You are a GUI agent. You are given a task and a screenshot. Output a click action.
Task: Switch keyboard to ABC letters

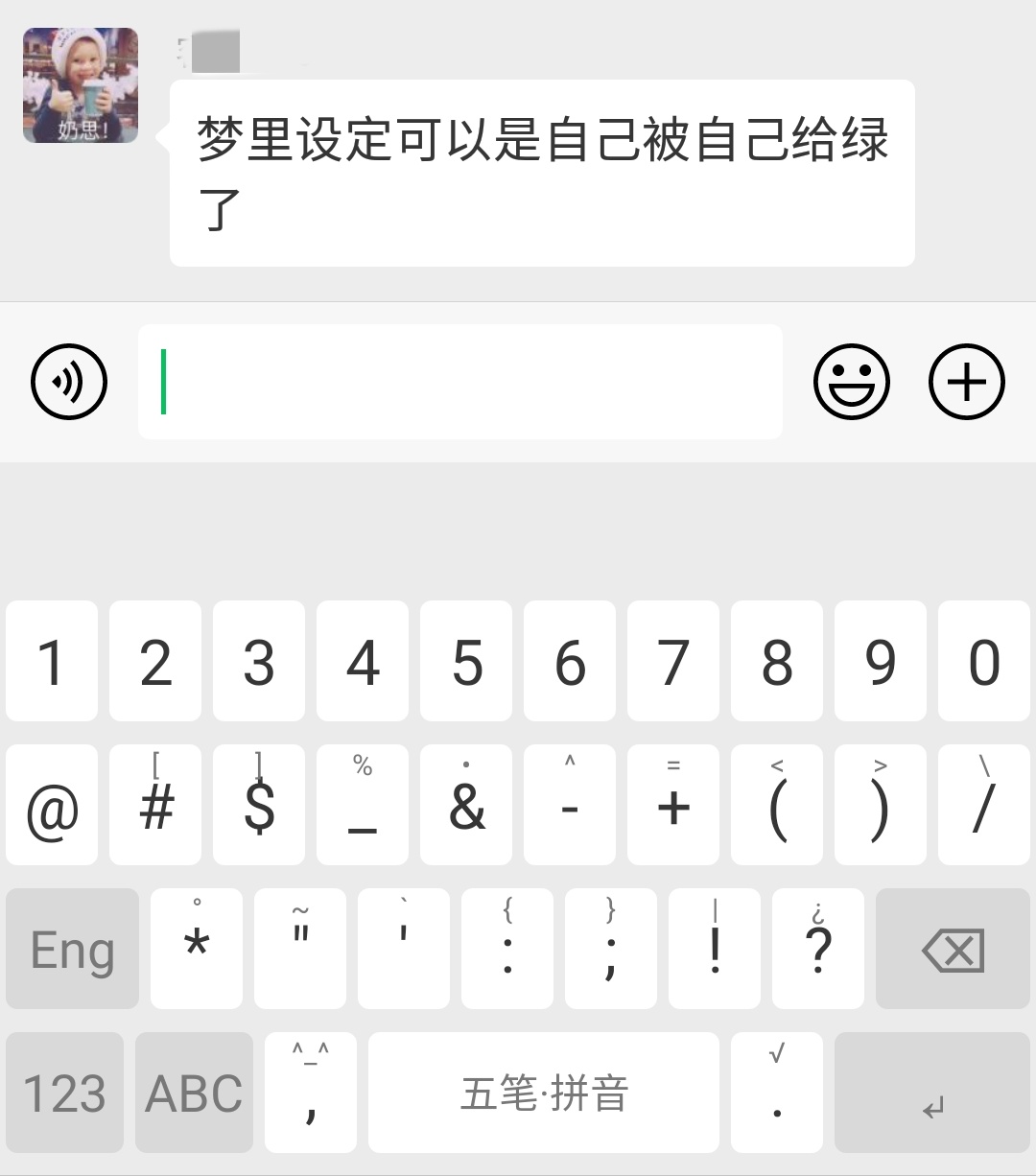click(x=194, y=1093)
